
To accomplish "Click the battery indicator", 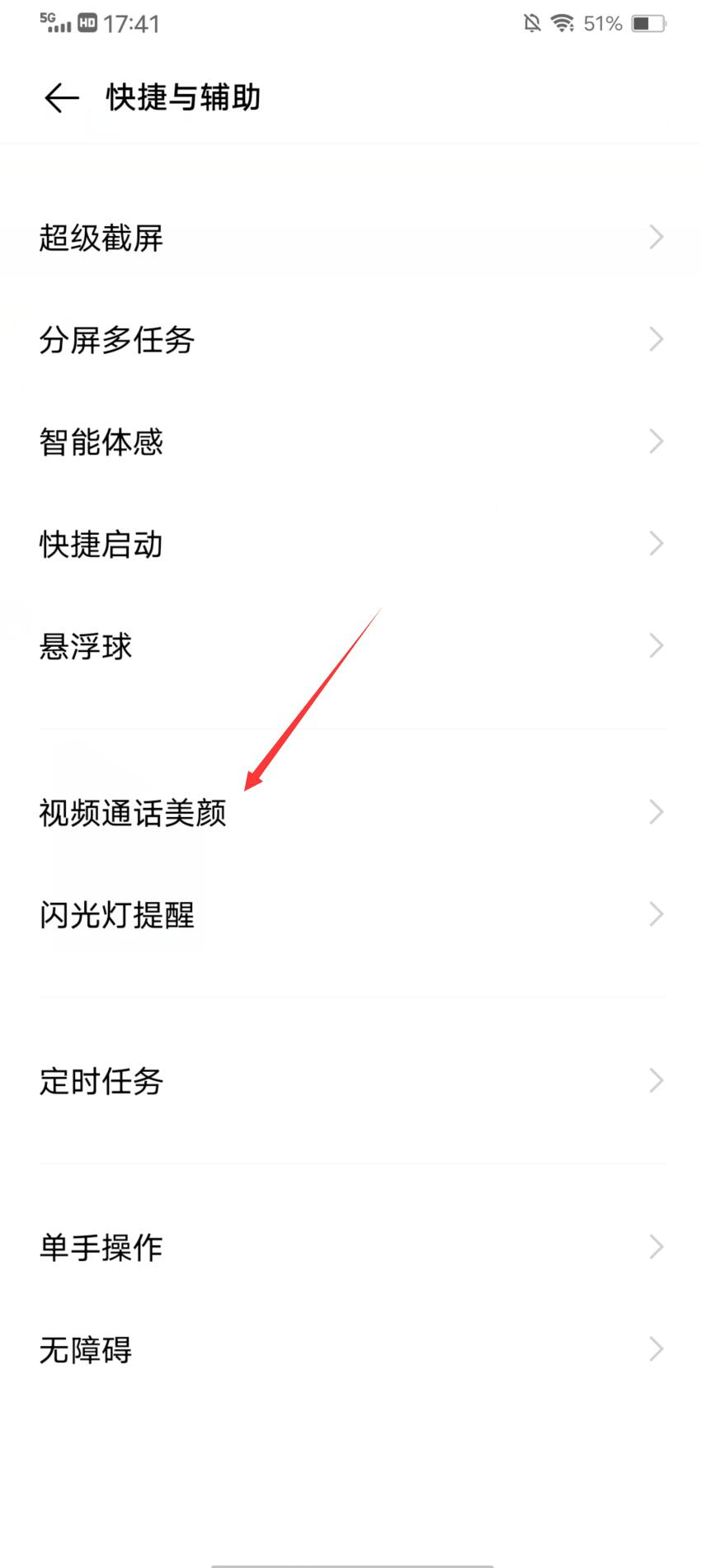I will [647, 23].
